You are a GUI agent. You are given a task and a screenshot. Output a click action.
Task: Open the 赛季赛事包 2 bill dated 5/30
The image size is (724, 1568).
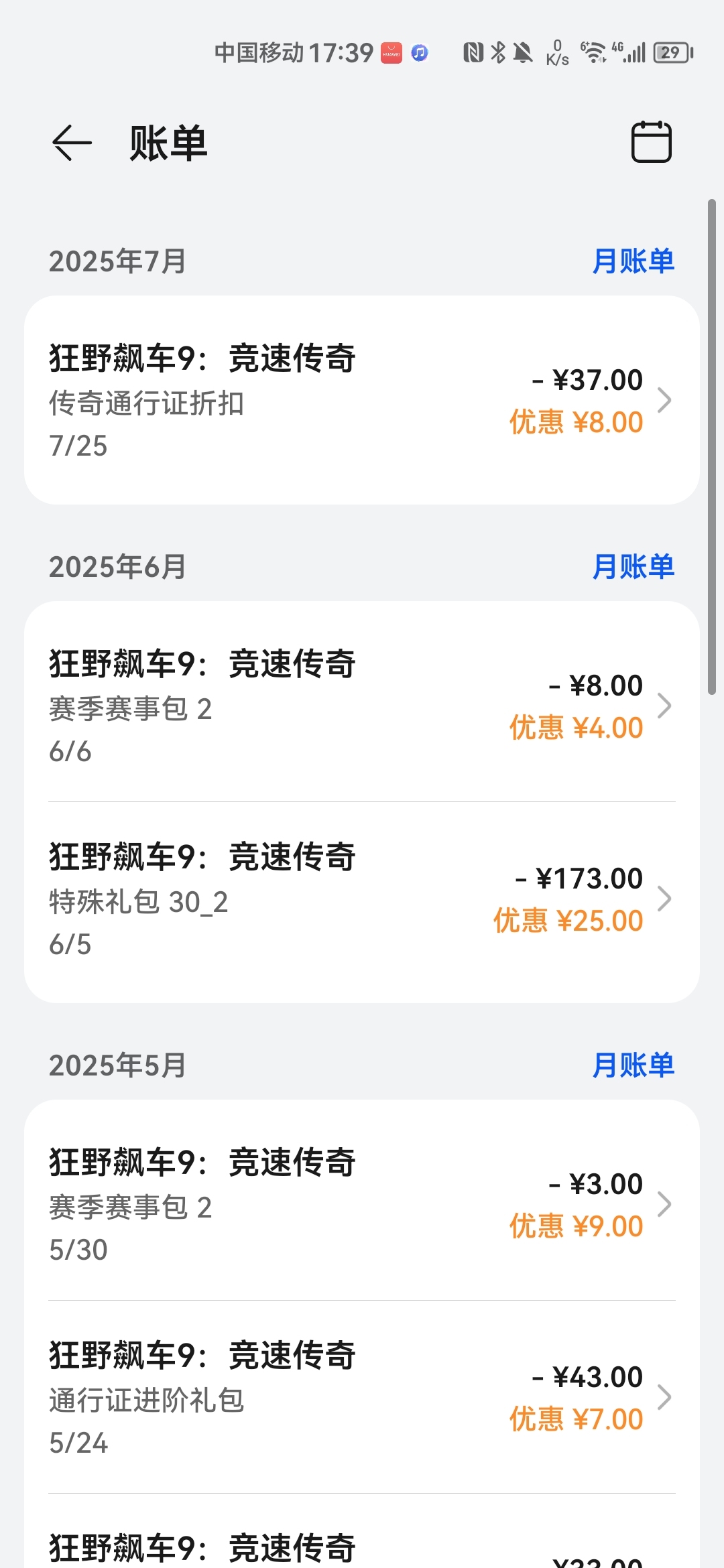pos(362,1204)
